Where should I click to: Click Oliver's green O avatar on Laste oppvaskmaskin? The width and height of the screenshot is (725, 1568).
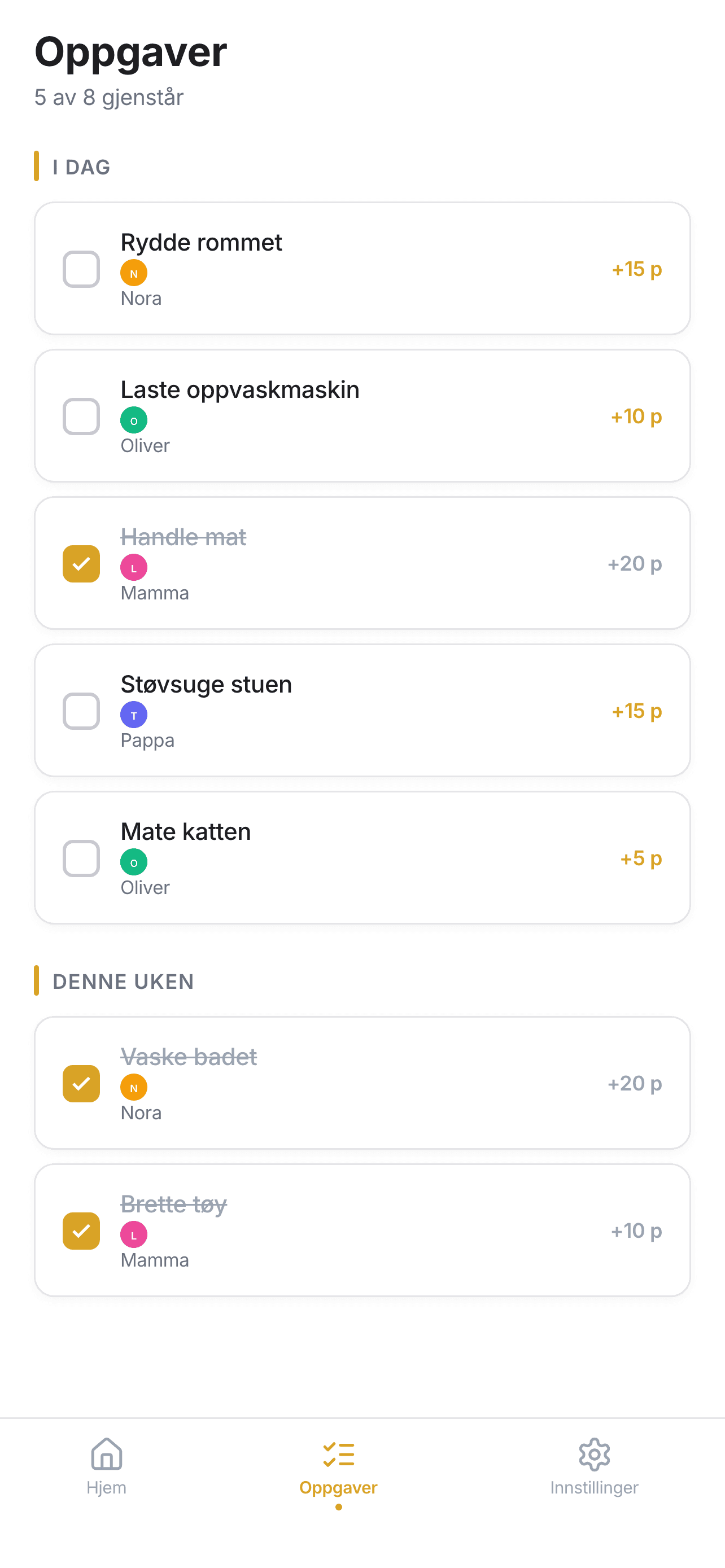133,420
